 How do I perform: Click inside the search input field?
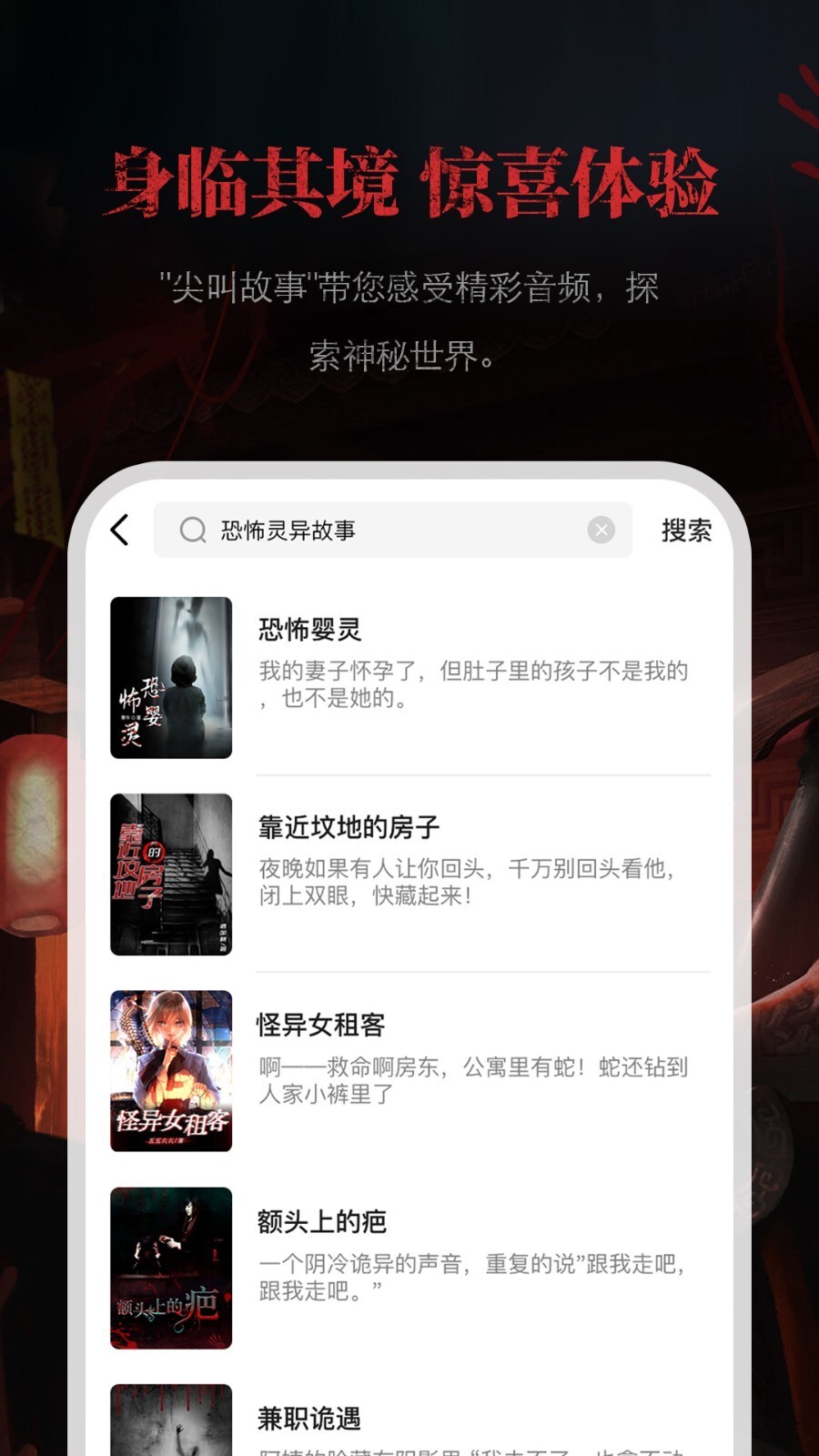click(x=391, y=530)
